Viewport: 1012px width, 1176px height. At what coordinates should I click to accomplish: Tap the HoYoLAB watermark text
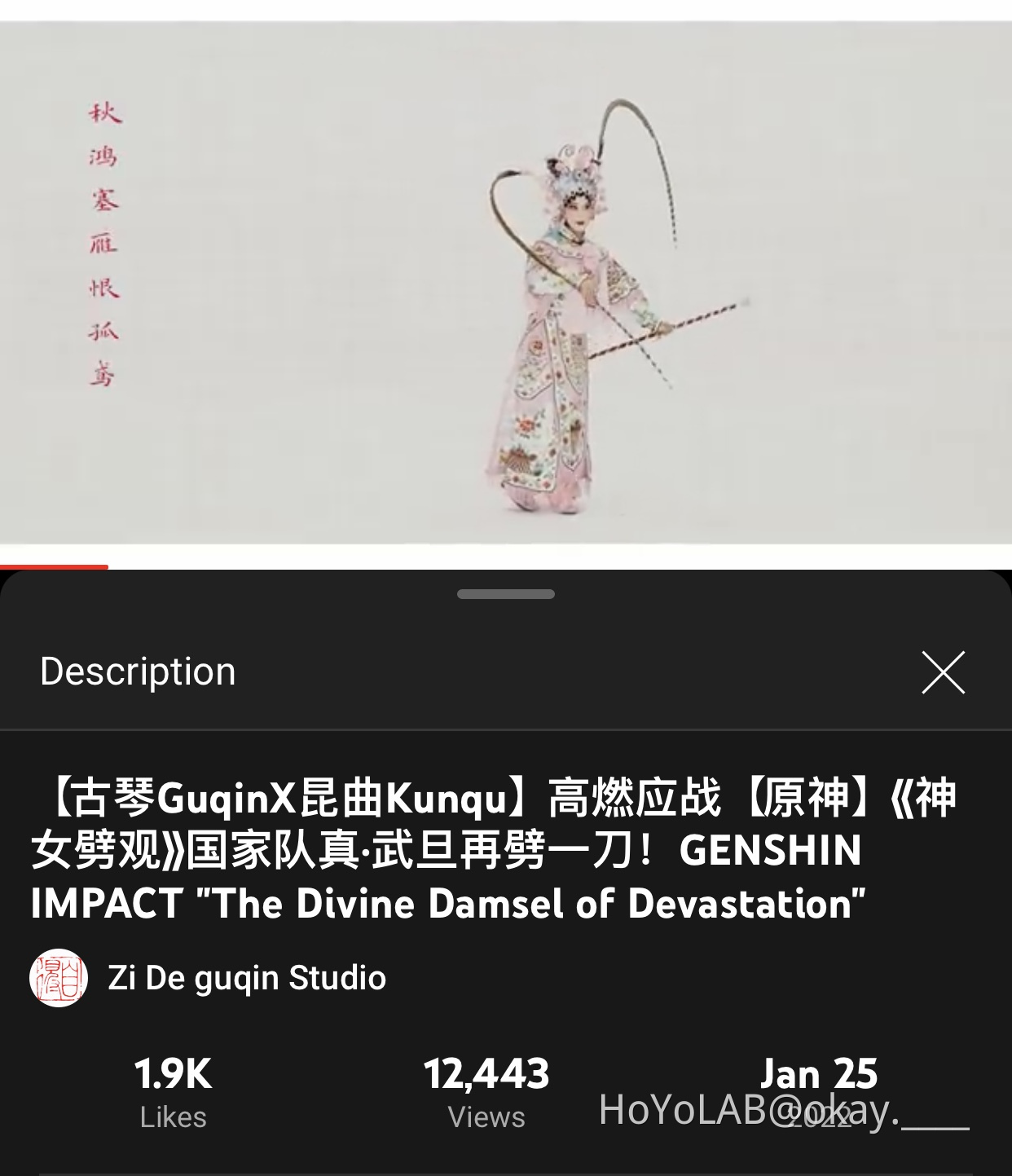782,1108
